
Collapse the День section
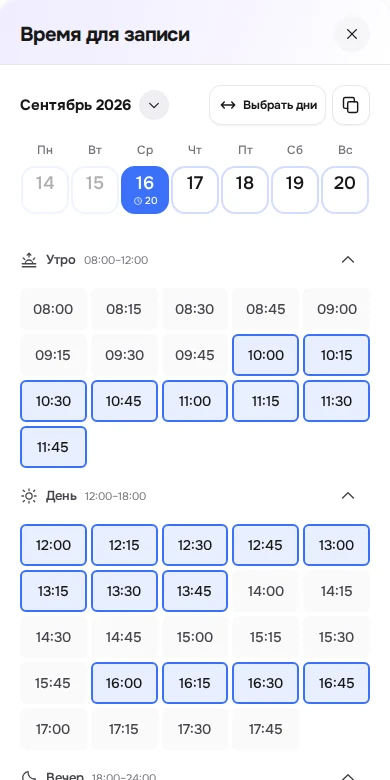click(348, 496)
